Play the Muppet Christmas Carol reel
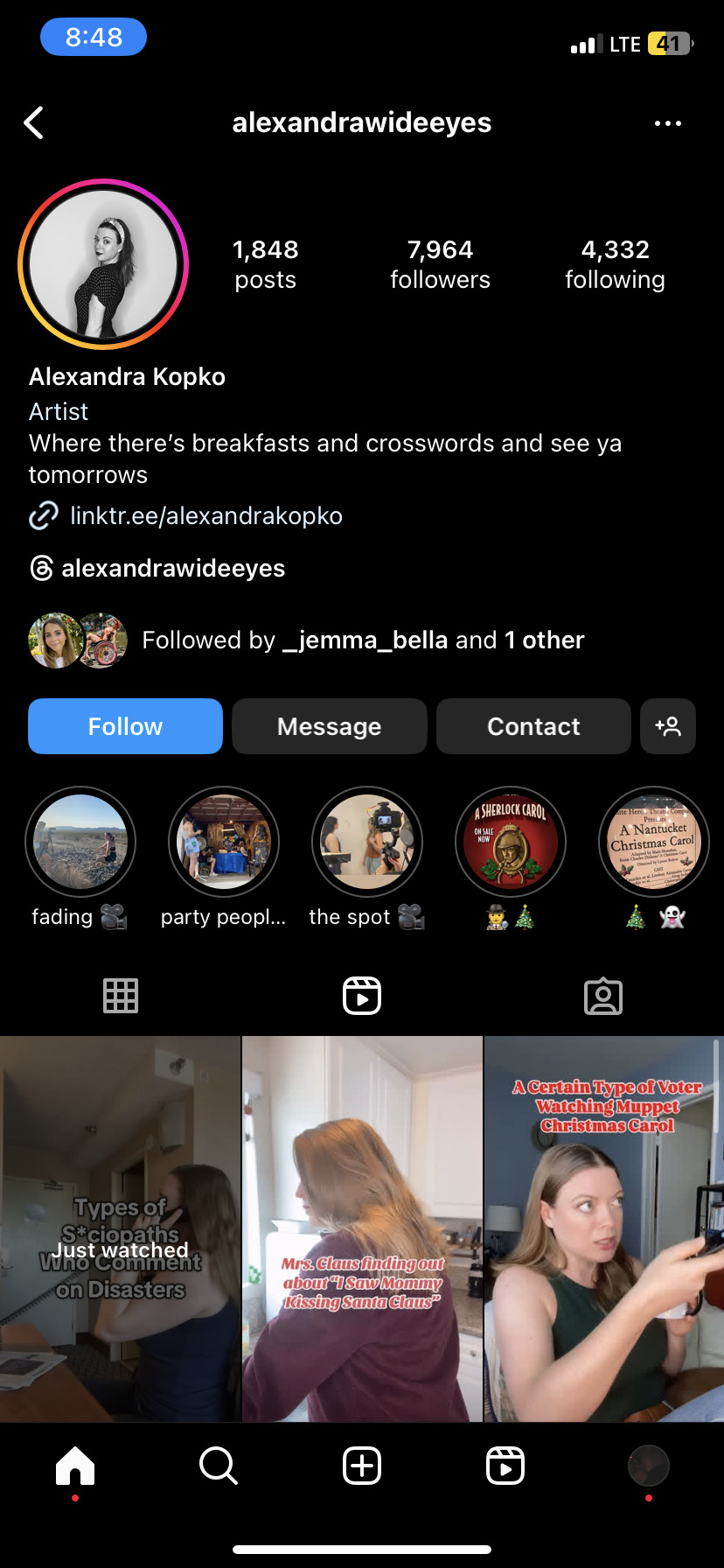724x1568 pixels. 603,1228
